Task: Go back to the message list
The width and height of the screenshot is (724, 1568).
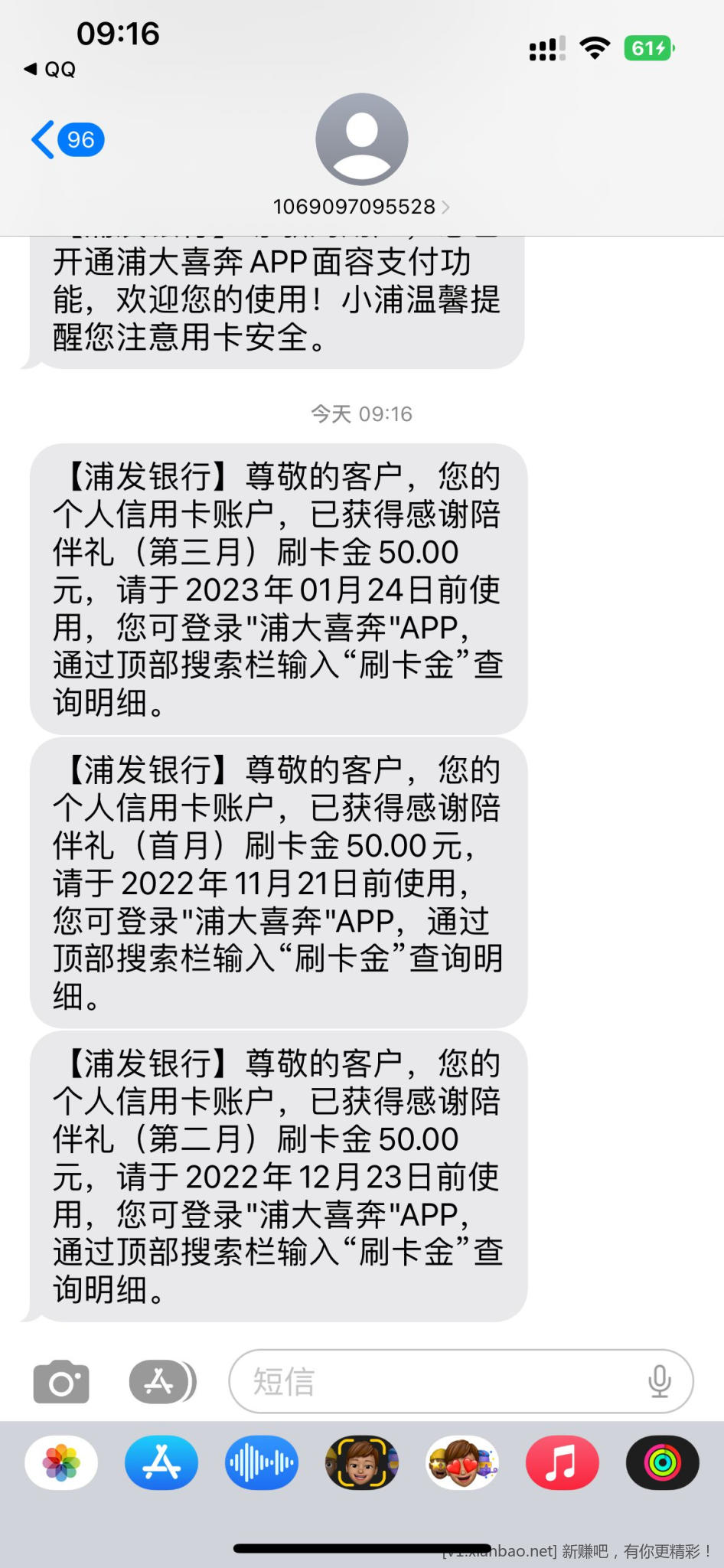Action: [67, 140]
